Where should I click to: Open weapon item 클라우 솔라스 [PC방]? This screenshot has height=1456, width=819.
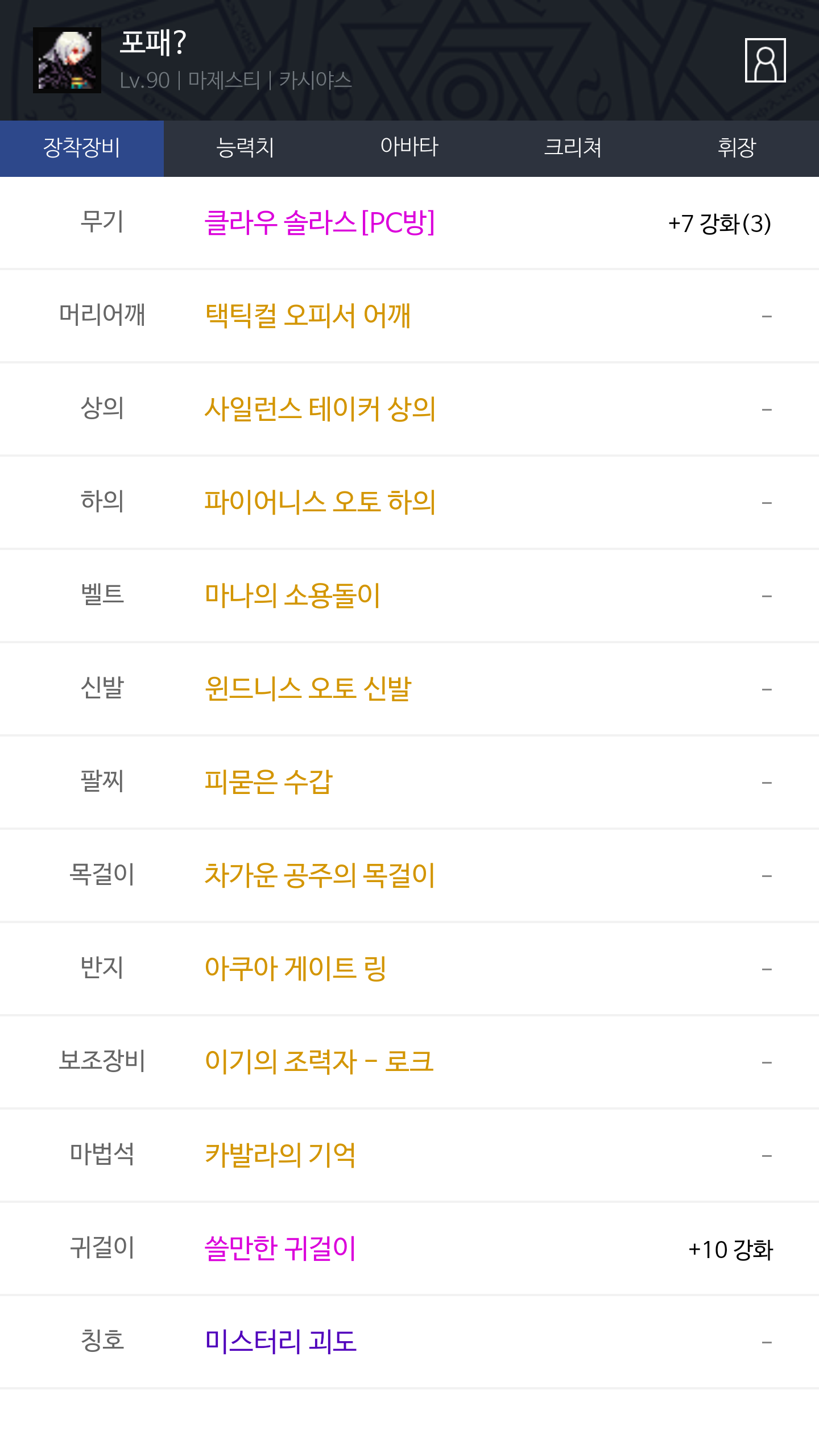coord(320,222)
